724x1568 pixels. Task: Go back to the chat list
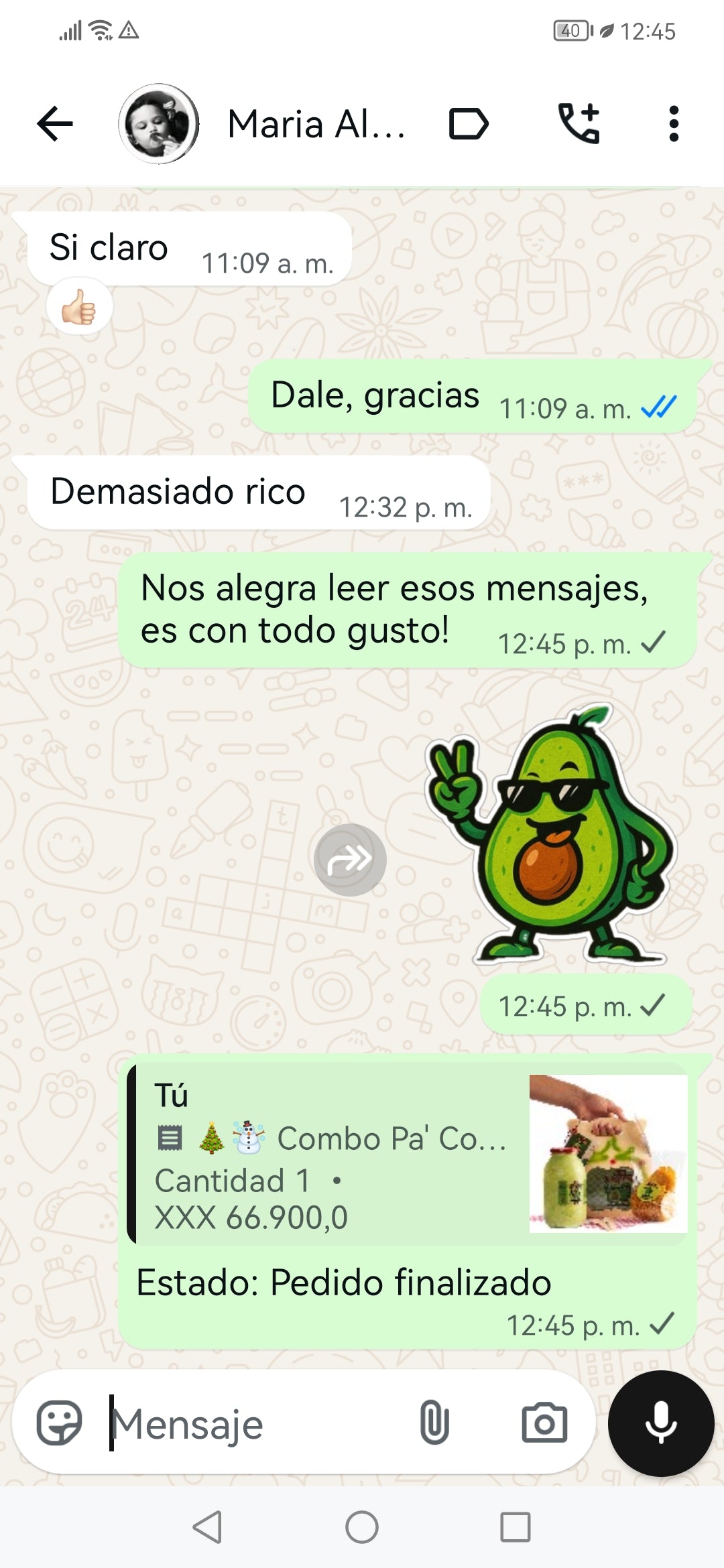(55, 124)
